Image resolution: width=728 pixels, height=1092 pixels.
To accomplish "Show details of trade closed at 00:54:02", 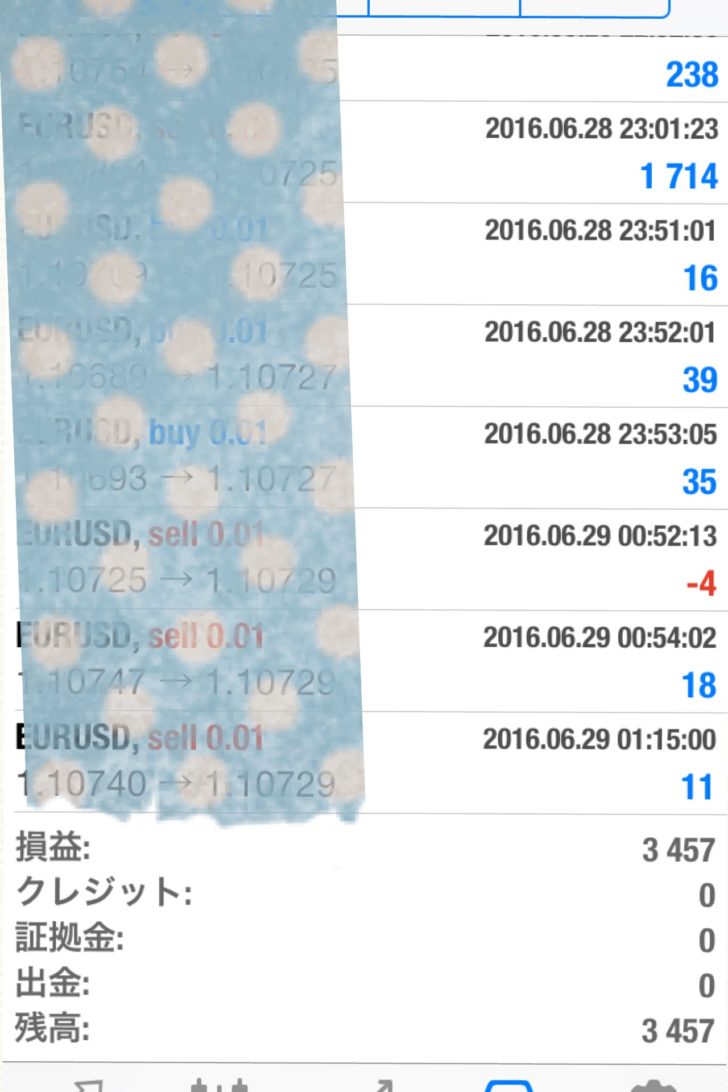I will 364,662.
